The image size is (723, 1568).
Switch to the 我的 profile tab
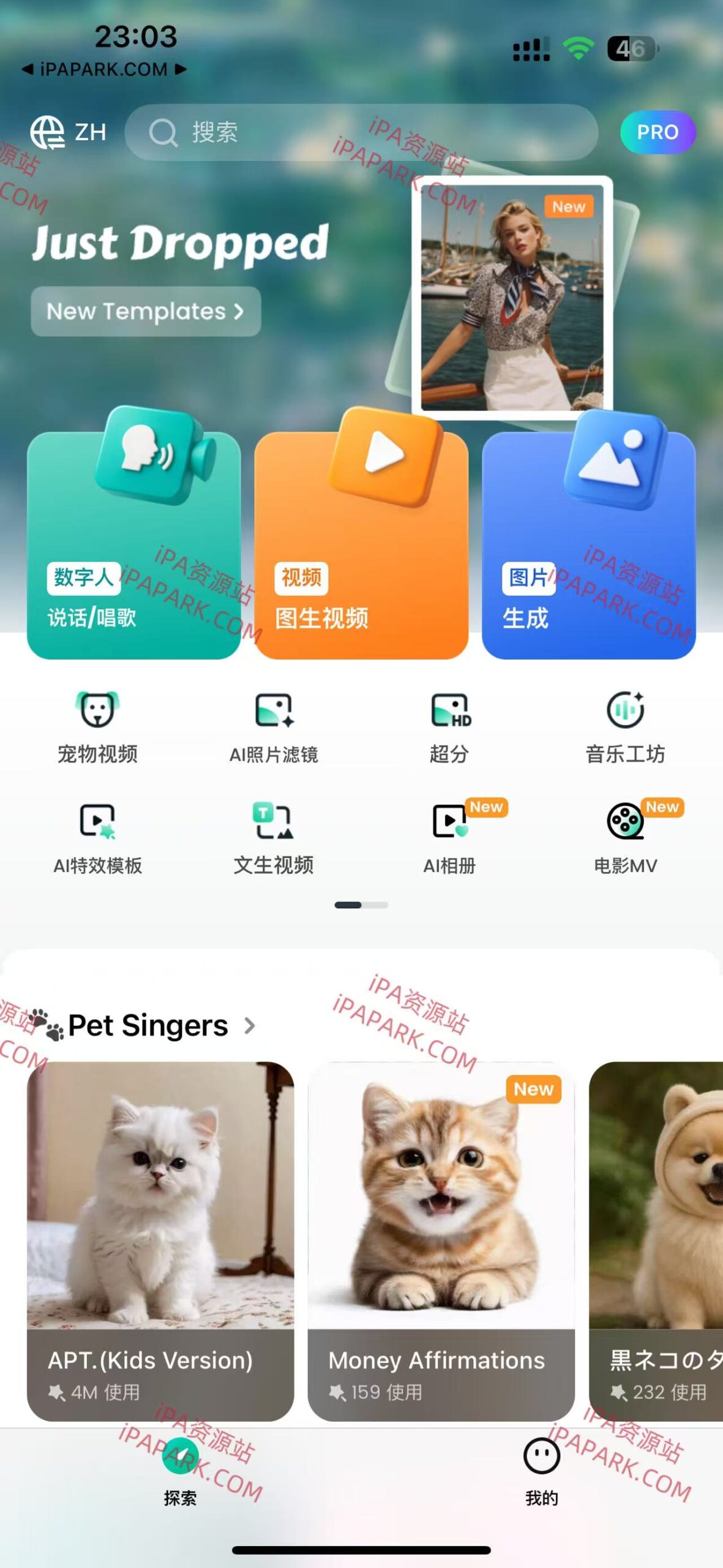point(541,1464)
